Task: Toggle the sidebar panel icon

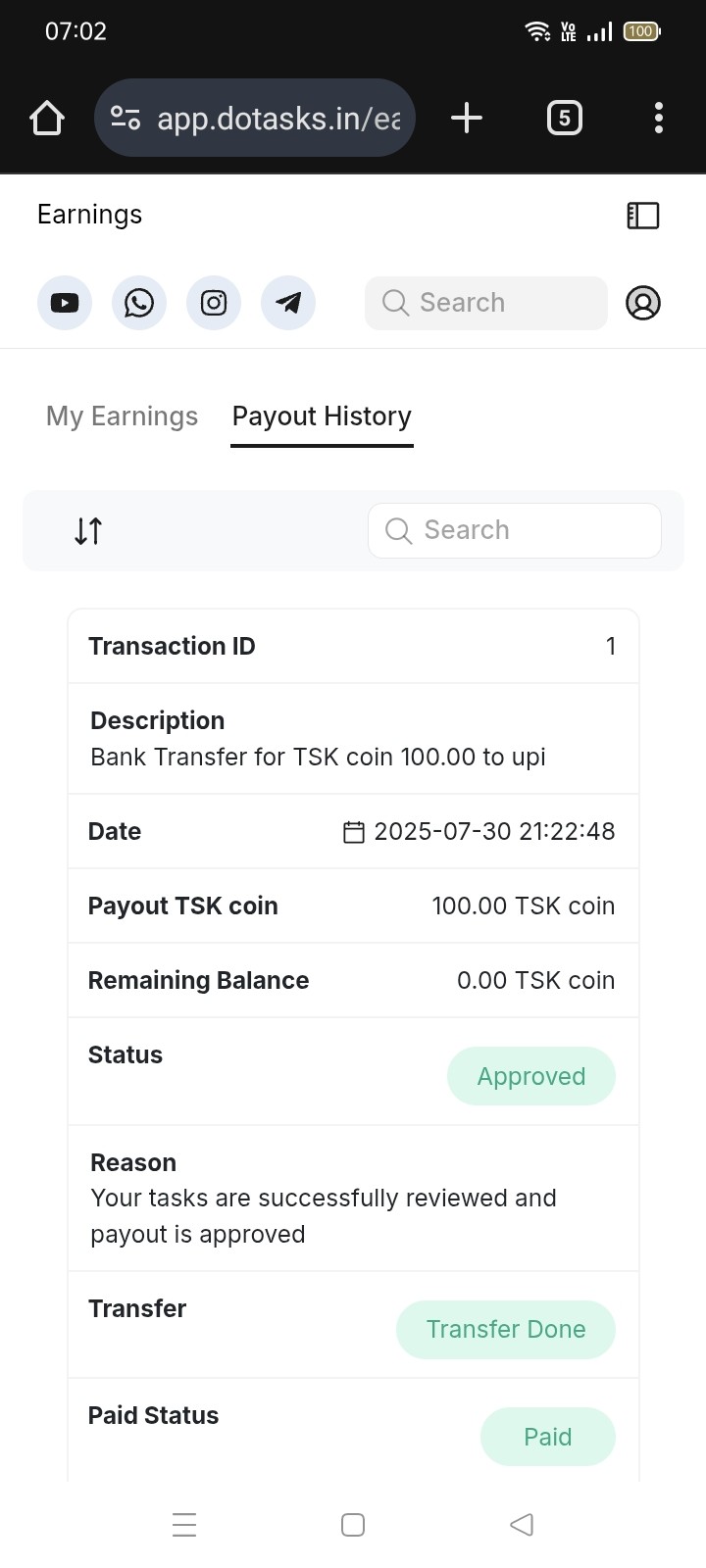Action: (x=643, y=216)
